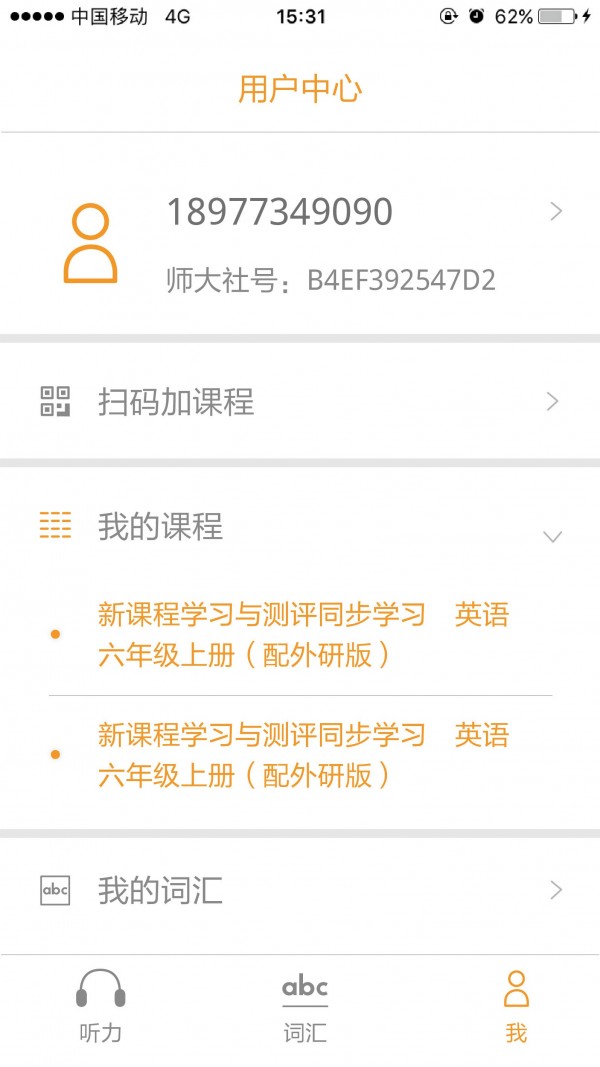Open 扫码加课程 to scan a course code
600x1067 pixels.
[x=300, y=402]
